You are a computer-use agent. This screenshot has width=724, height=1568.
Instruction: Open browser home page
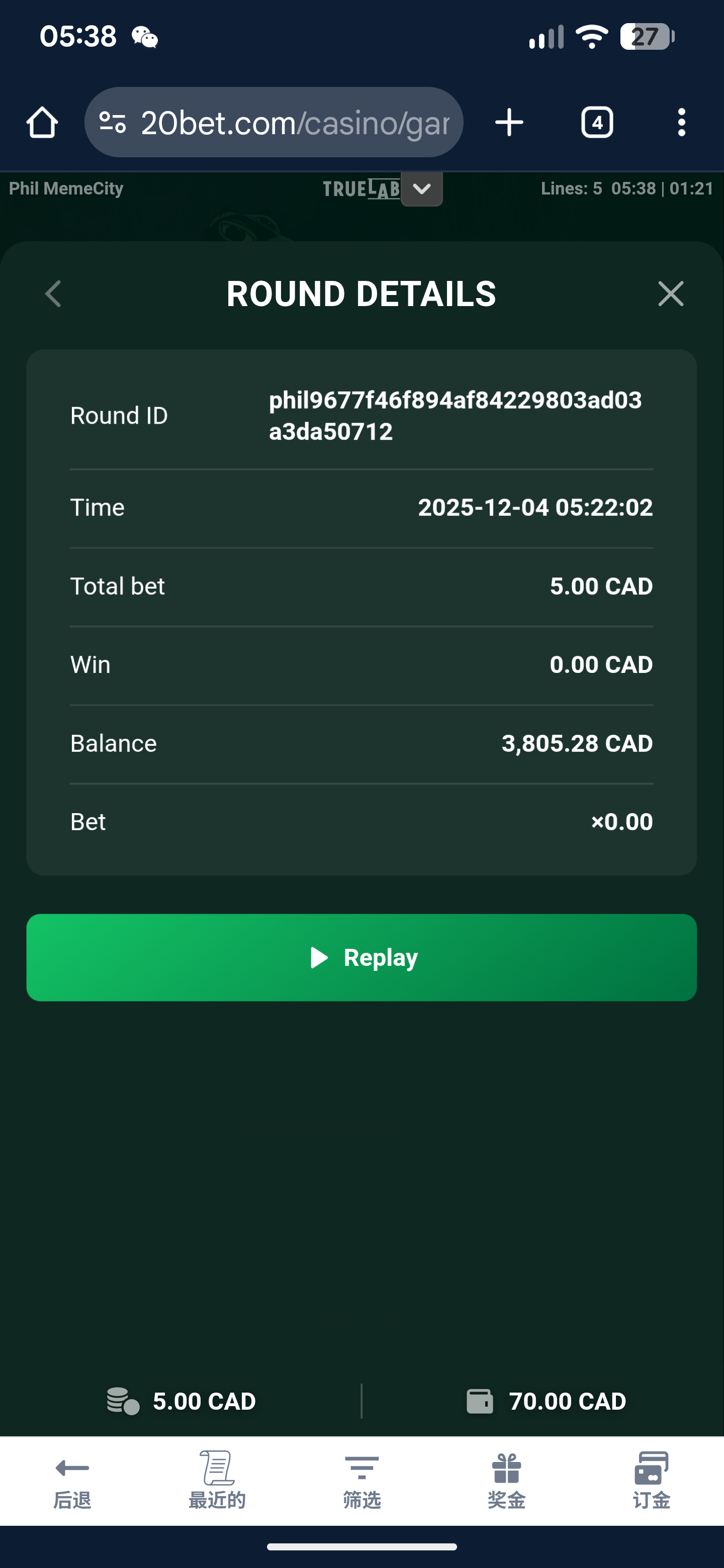coord(42,122)
